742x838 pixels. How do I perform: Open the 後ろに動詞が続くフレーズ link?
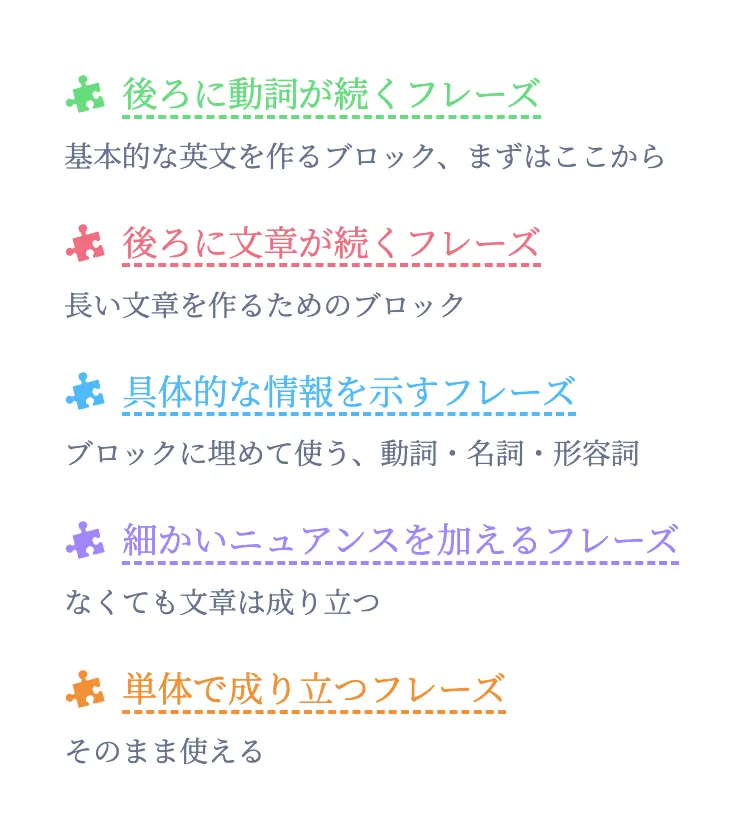click(331, 95)
